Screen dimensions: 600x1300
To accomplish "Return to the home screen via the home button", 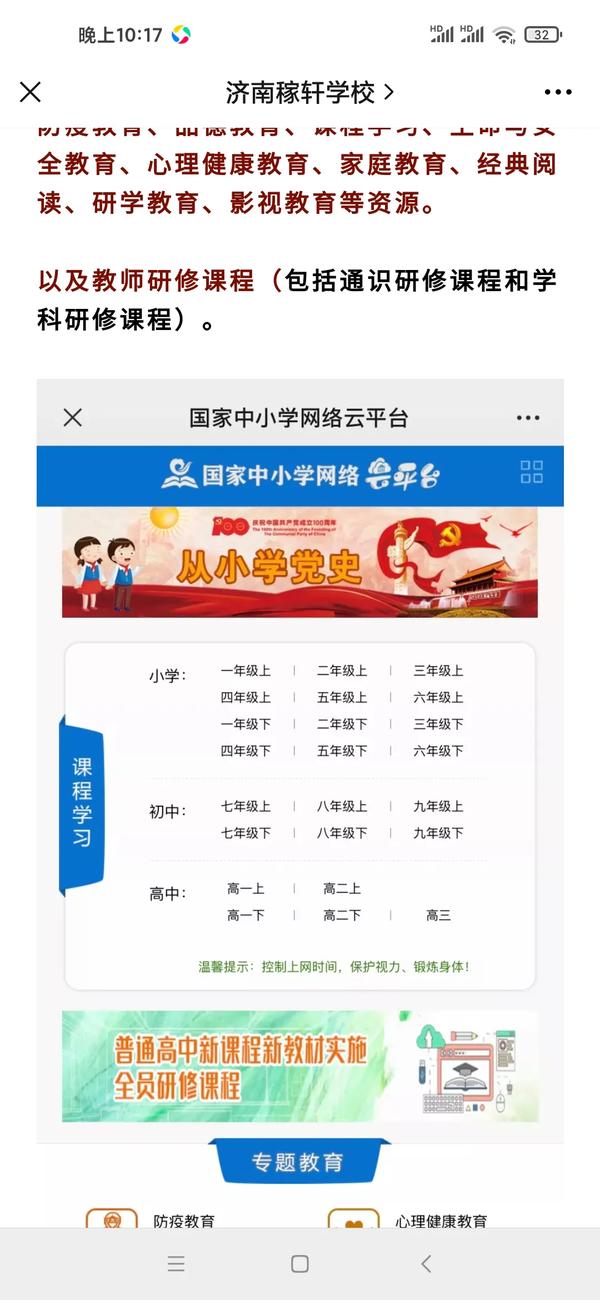I will point(300,1264).
